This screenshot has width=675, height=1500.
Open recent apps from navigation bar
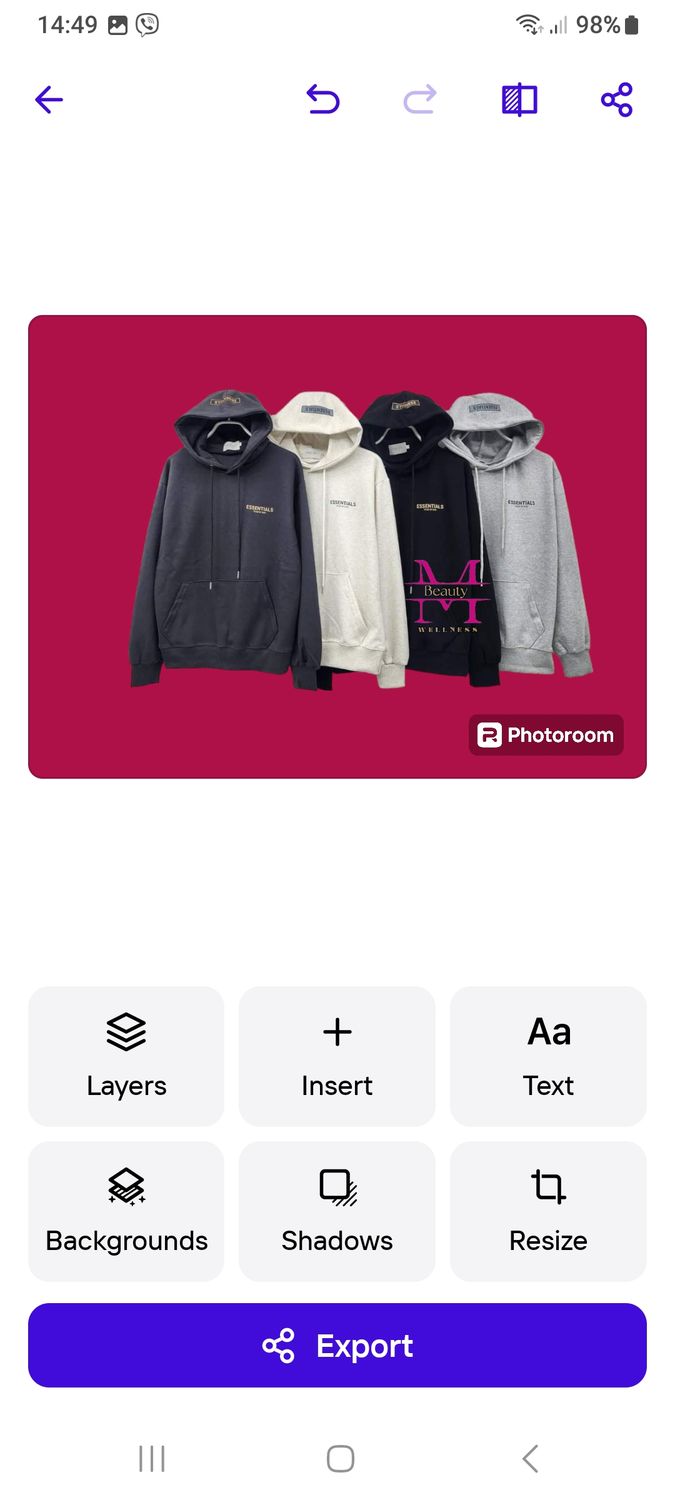pos(151,1459)
